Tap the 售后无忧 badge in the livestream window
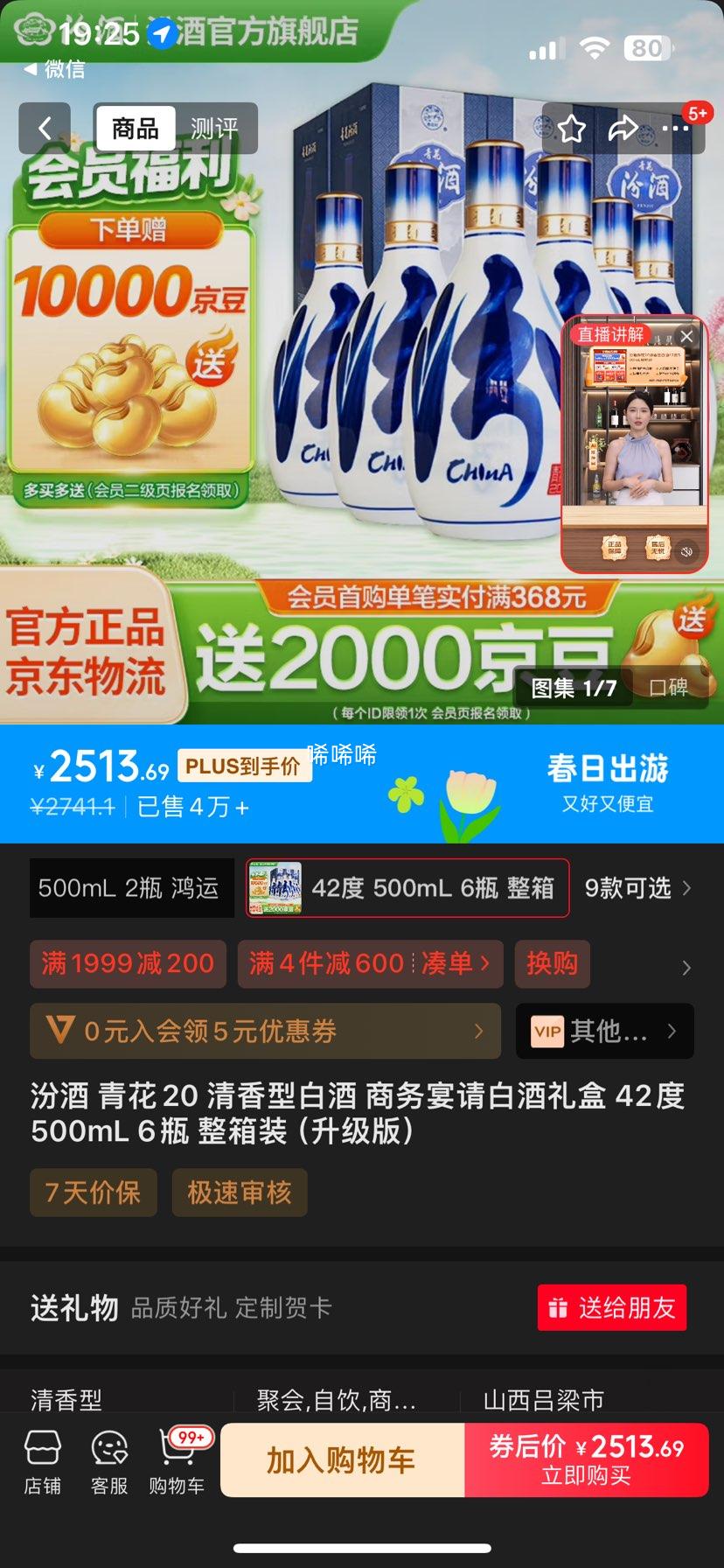 658,547
